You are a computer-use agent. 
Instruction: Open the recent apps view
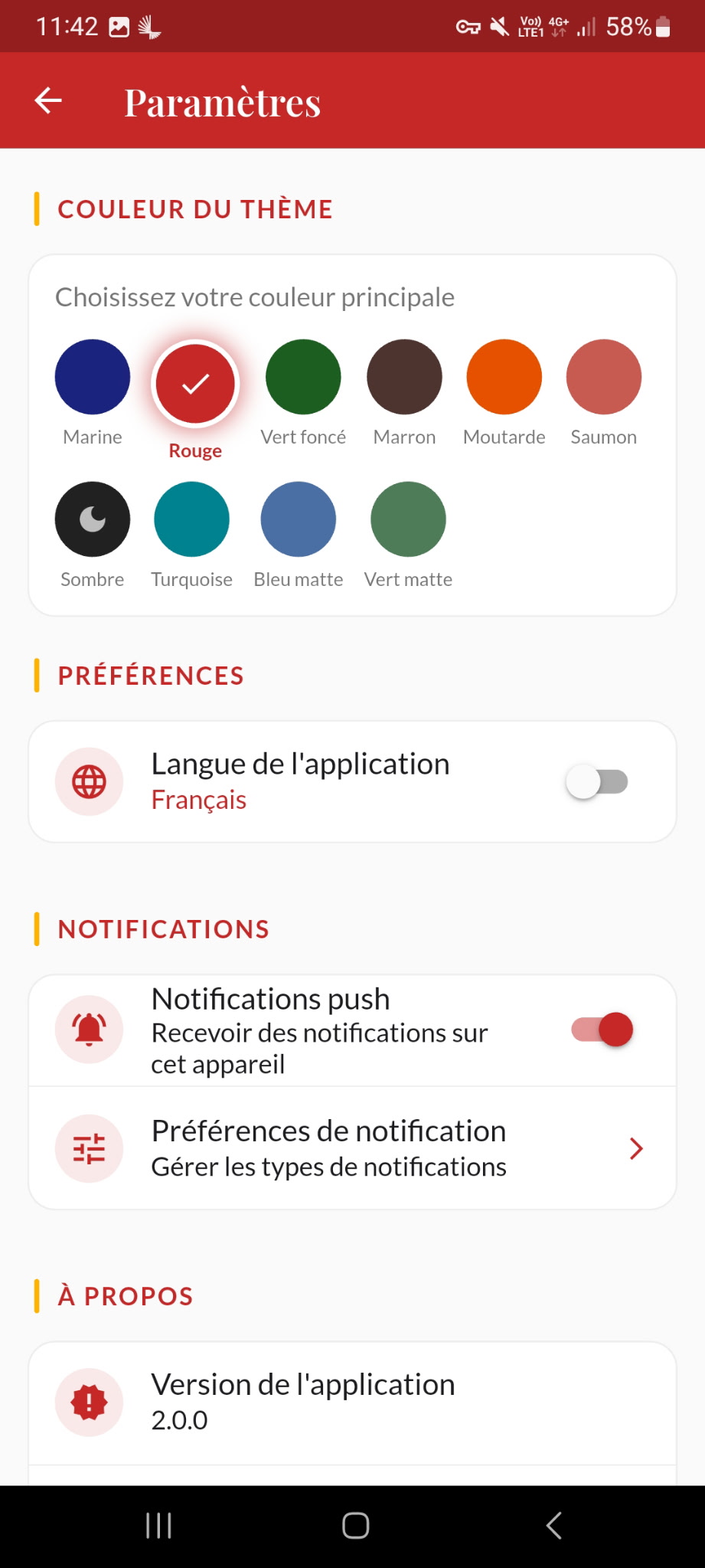158,1525
